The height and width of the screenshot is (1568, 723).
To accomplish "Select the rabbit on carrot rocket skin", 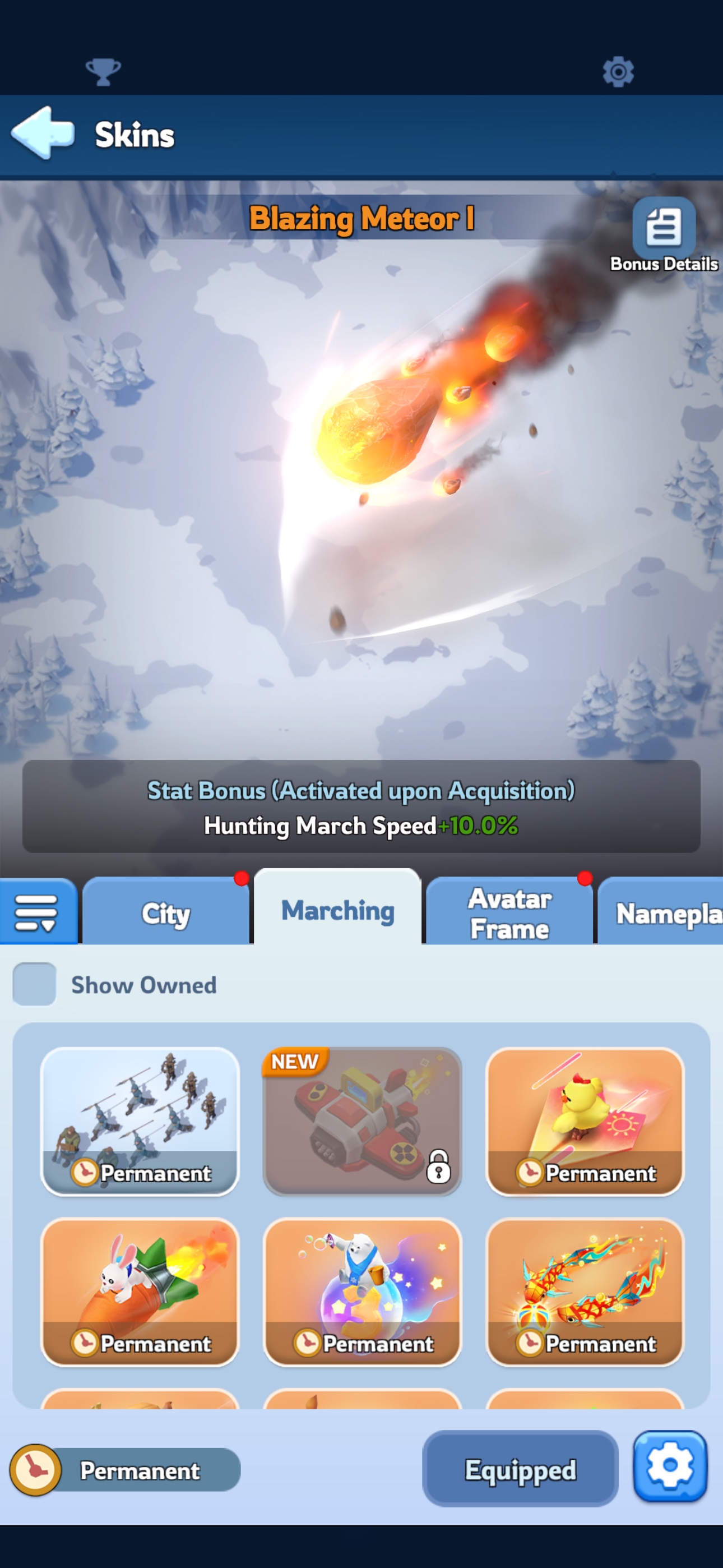I will pos(140,1292).
